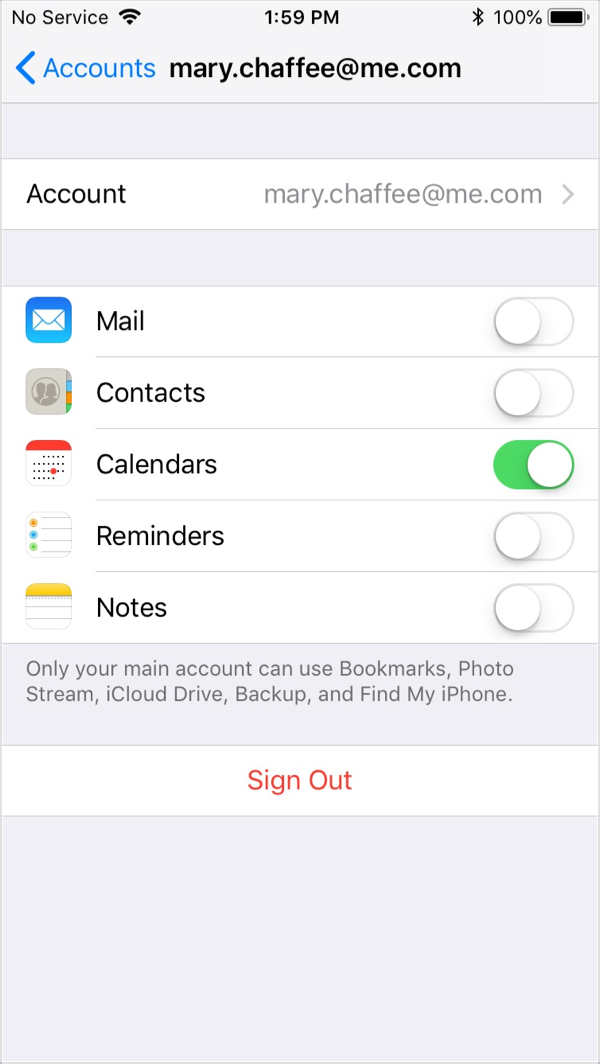This screenshot has width=600, height=1064.
Task: Toggle Notes on
Action: (x=533, y=608)
